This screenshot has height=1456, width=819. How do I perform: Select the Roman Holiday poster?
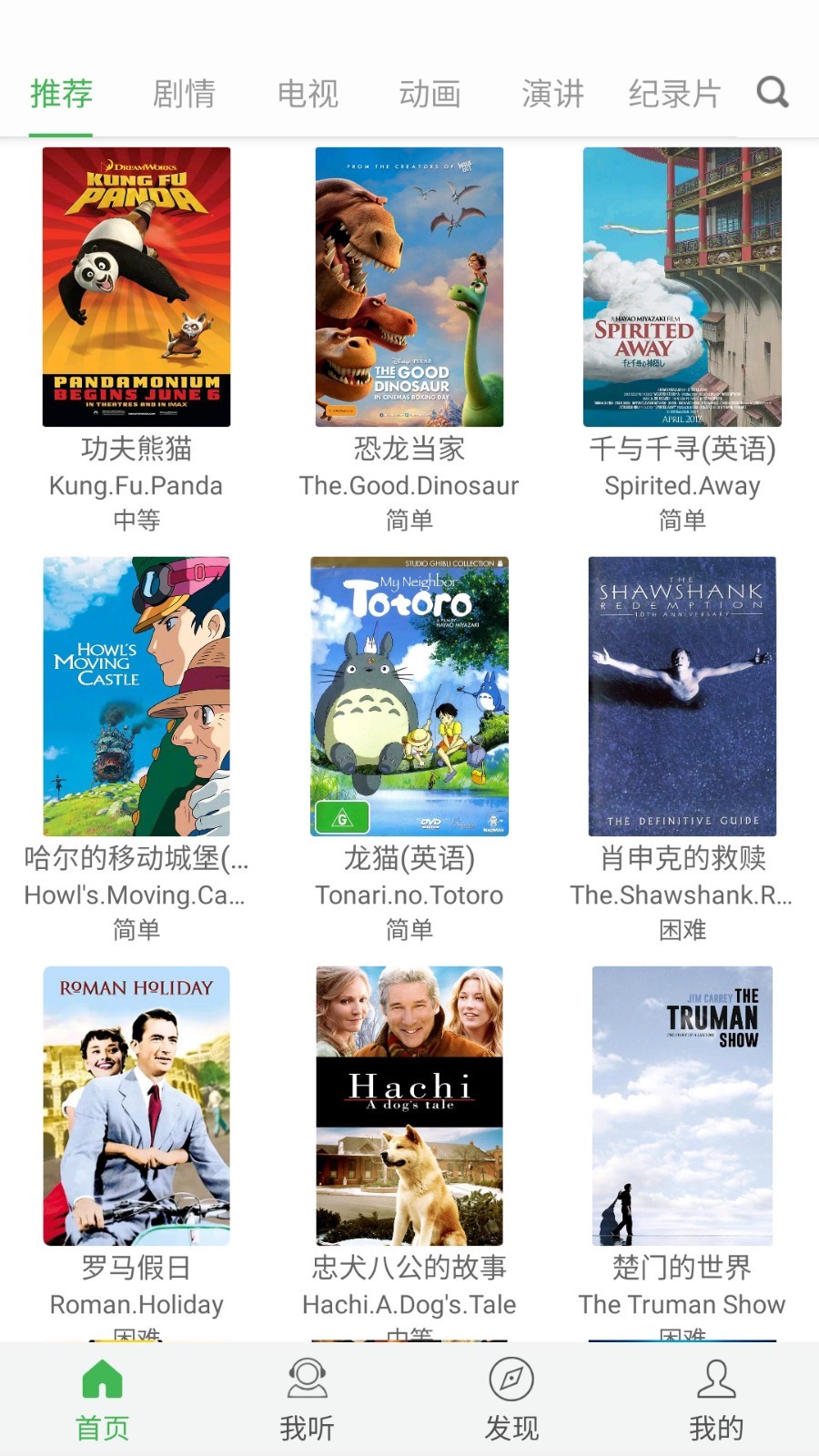[136, 1105]
